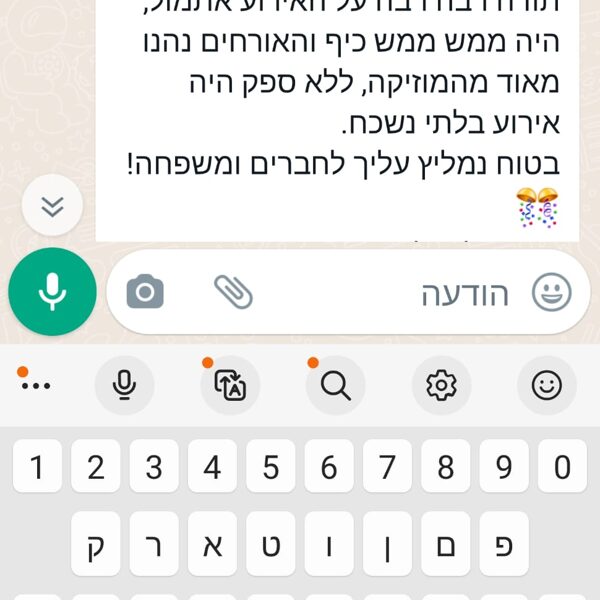Screen dimensions: 600x600
Task: Attach a file with the paperclip icon
Action: (233, 292)
